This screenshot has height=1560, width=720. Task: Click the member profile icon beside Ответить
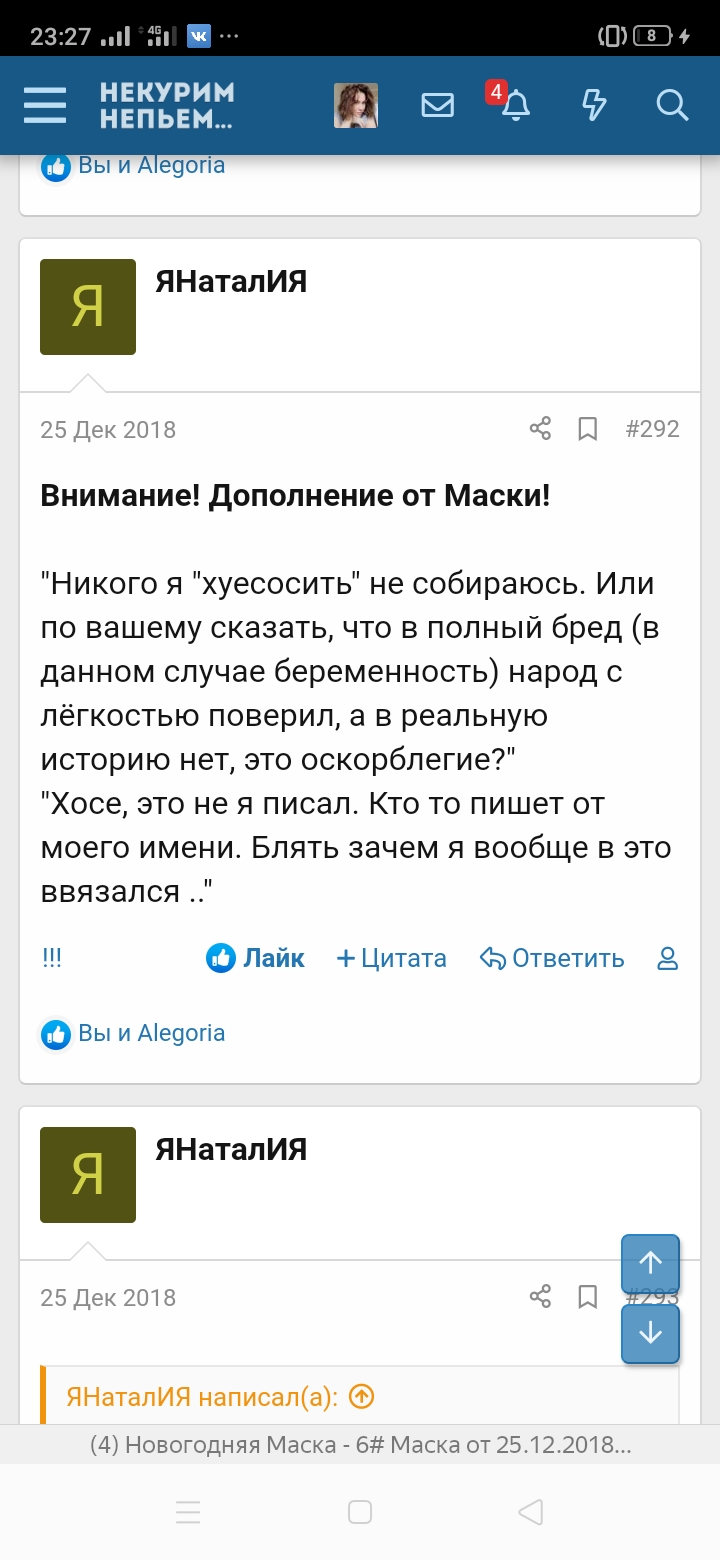pos(666,957)
